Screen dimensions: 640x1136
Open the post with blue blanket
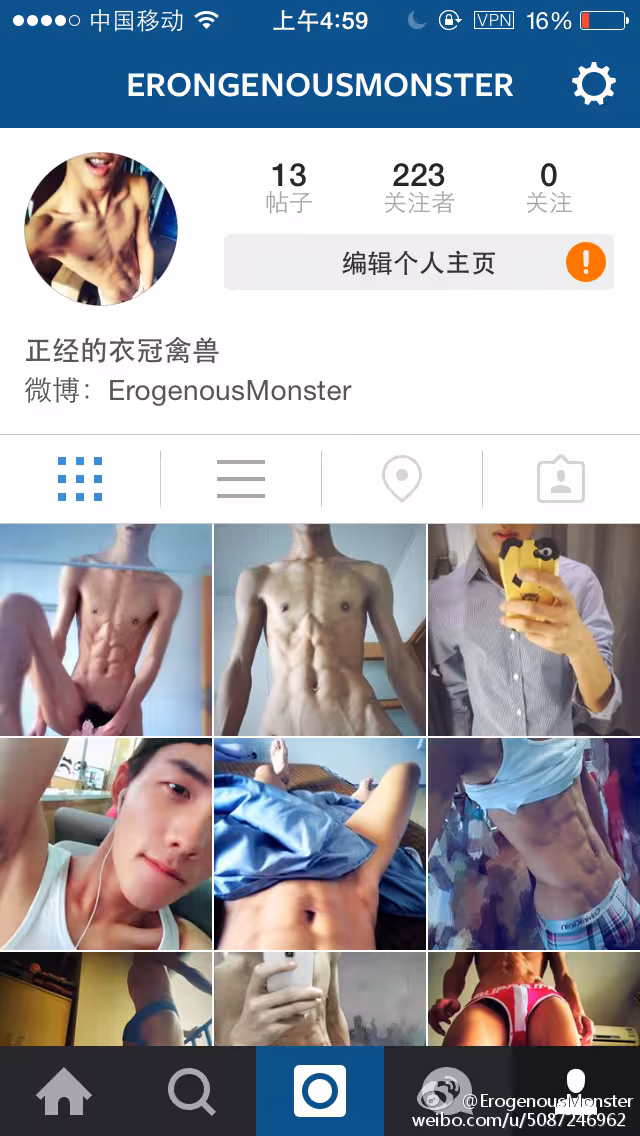(320, 843)
